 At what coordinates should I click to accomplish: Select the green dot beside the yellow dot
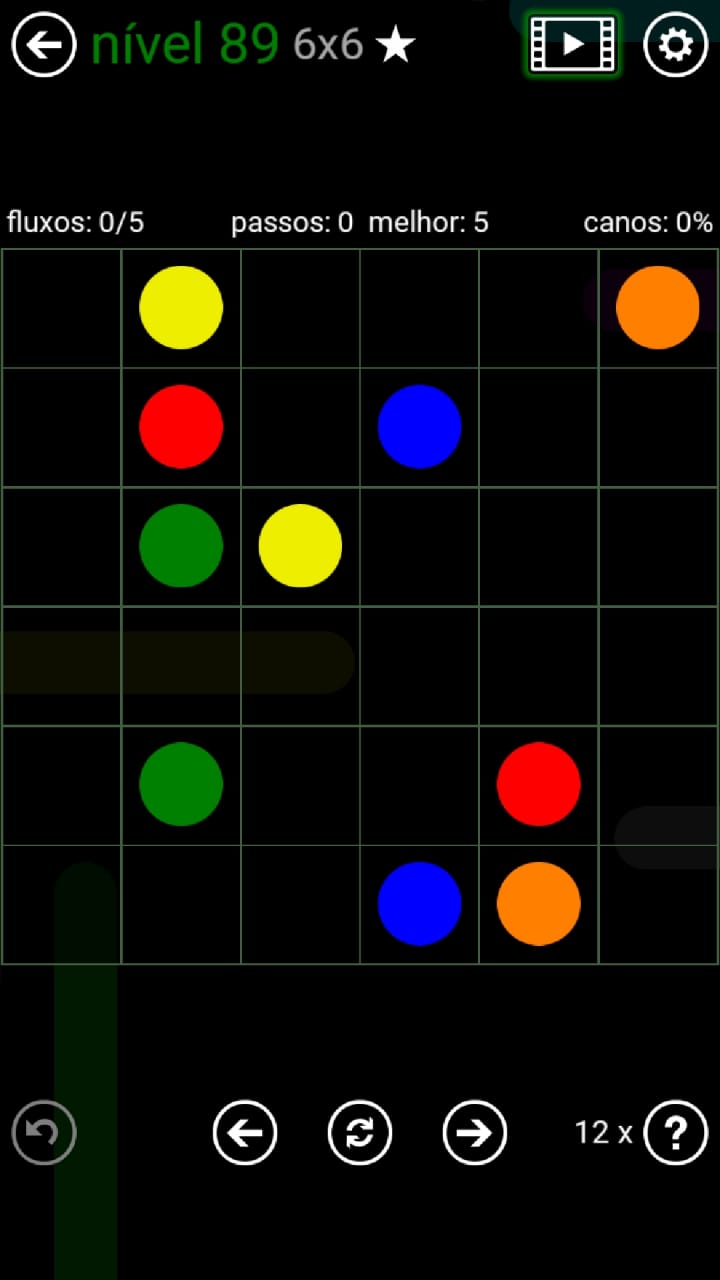pos(181,546)
